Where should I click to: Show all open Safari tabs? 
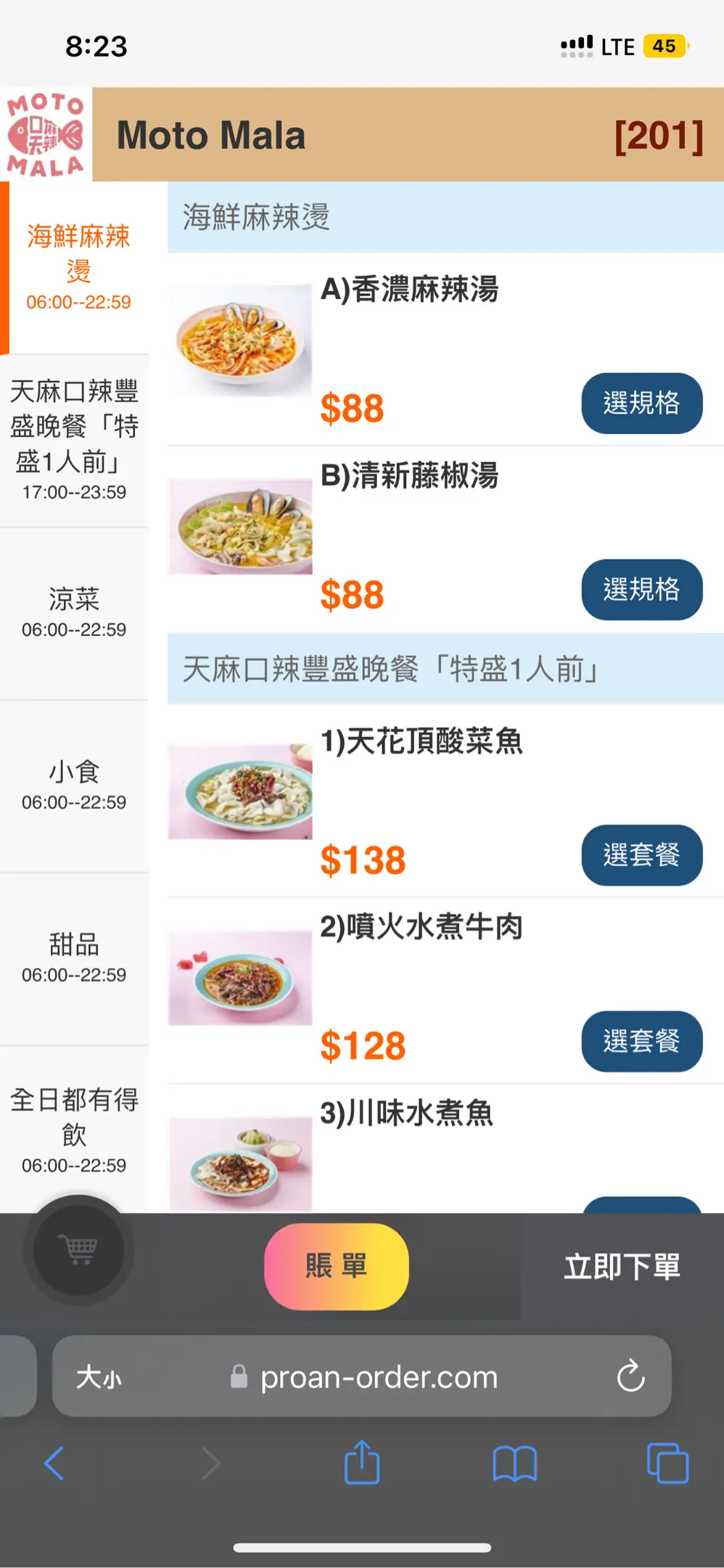pyautogui.click(x=667, y=1463)
